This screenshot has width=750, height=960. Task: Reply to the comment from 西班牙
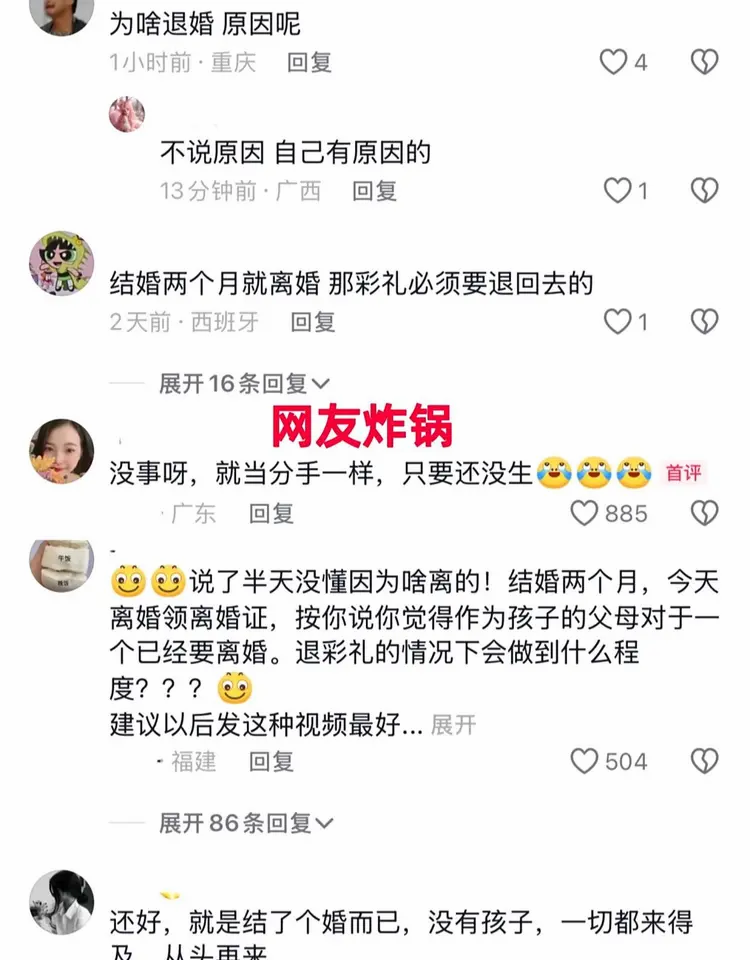[312, 322]
